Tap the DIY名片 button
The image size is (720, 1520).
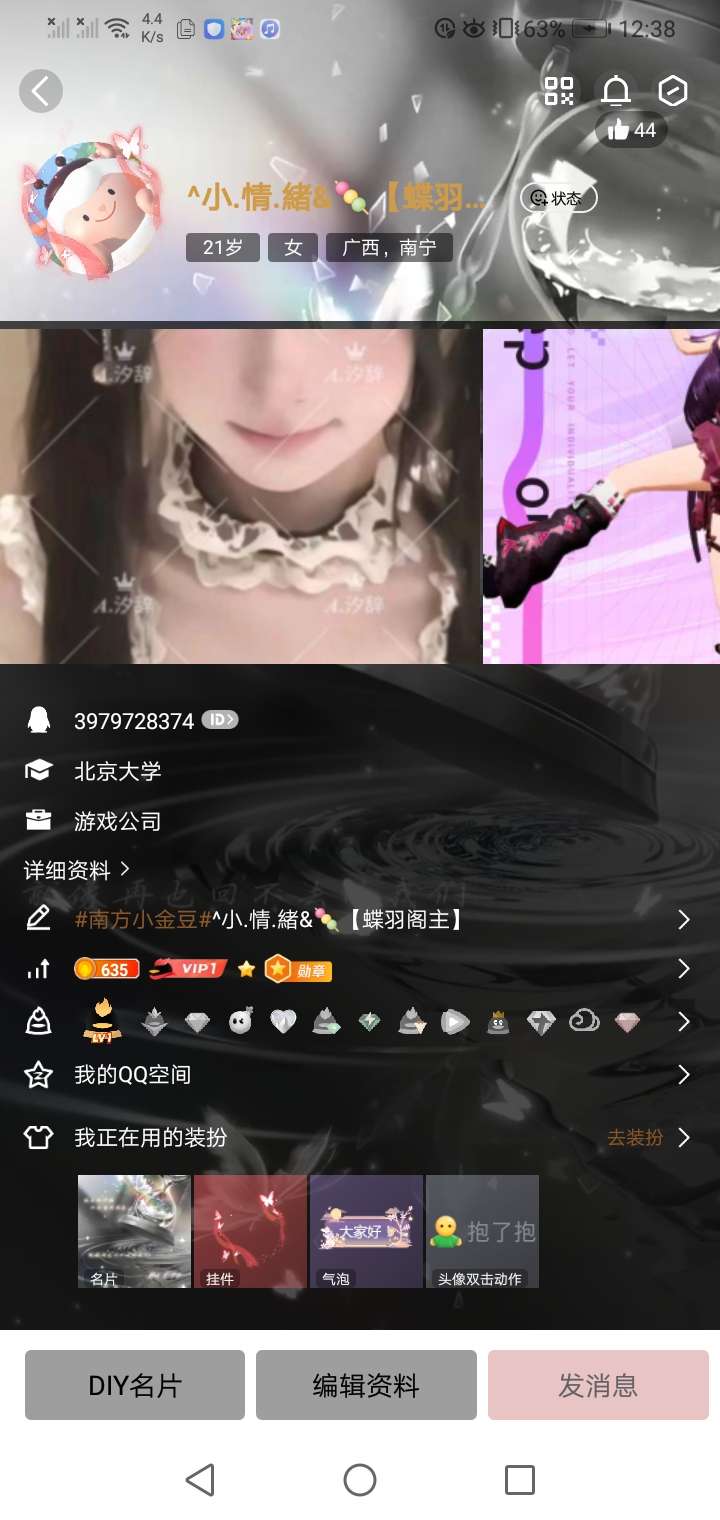pyautogui.click(x=135, y=1385)
